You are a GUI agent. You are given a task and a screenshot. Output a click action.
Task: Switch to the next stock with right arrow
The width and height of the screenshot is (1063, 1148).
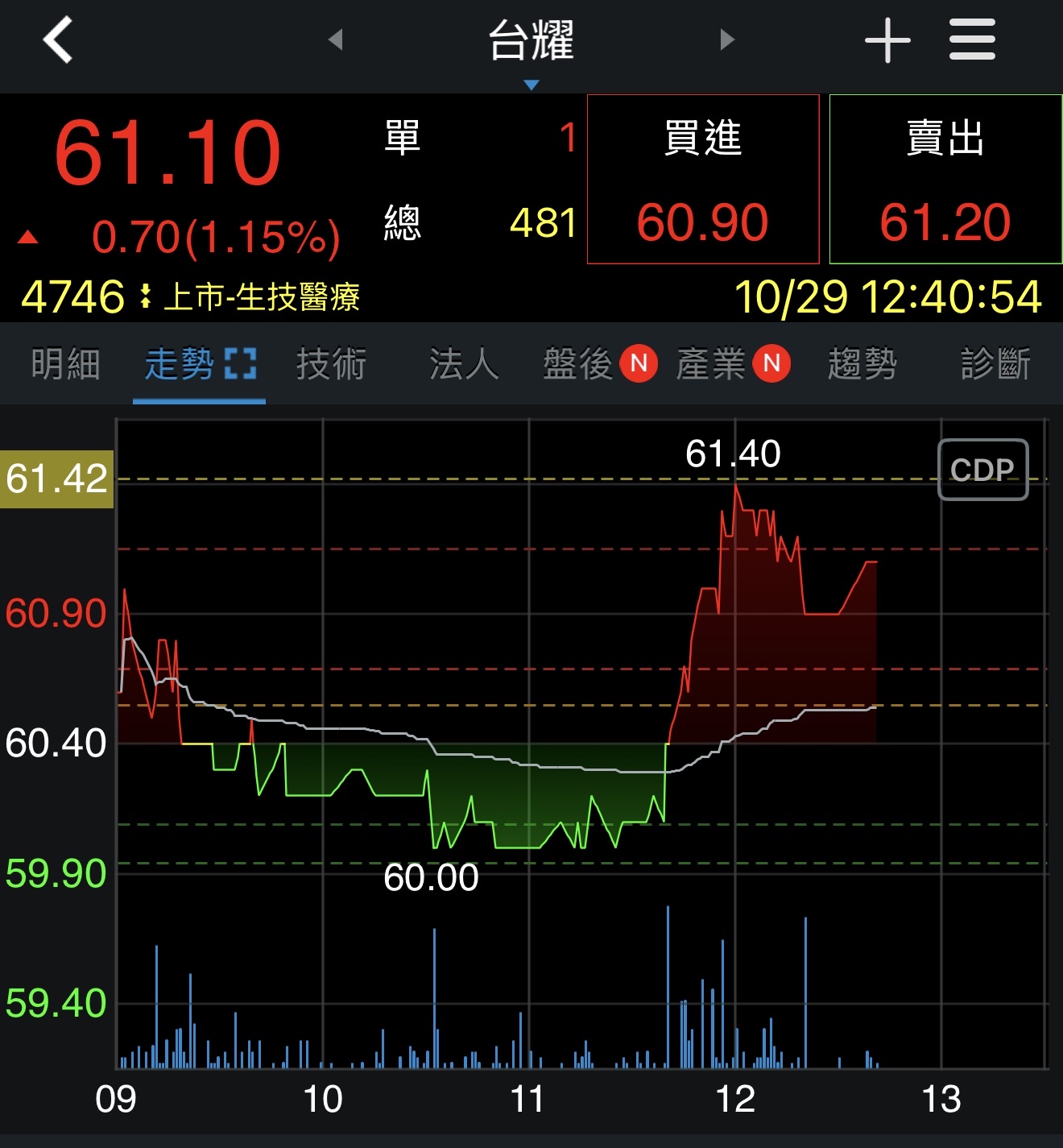click(727, 39)
